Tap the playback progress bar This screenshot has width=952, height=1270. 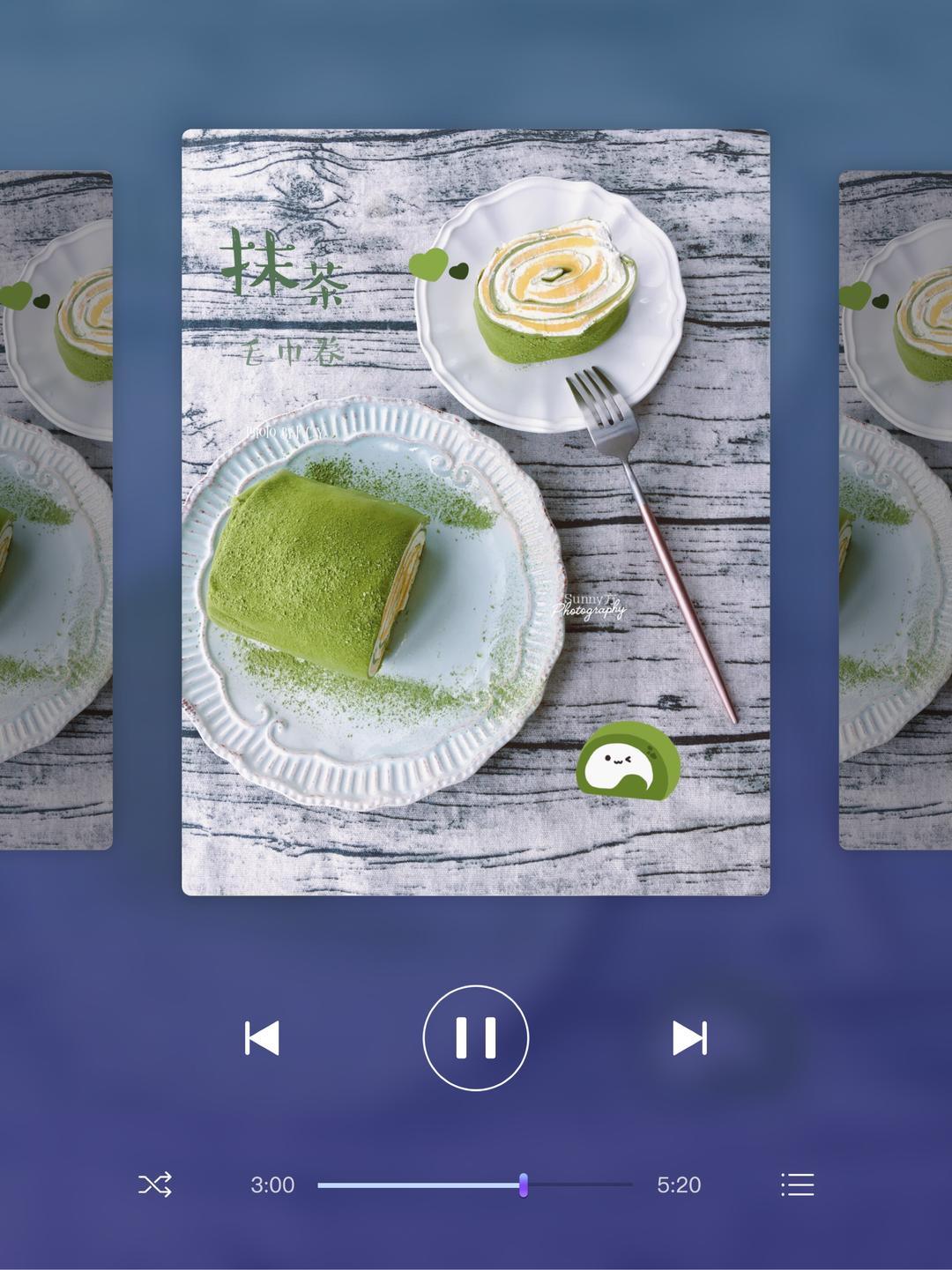point(474,1185)
